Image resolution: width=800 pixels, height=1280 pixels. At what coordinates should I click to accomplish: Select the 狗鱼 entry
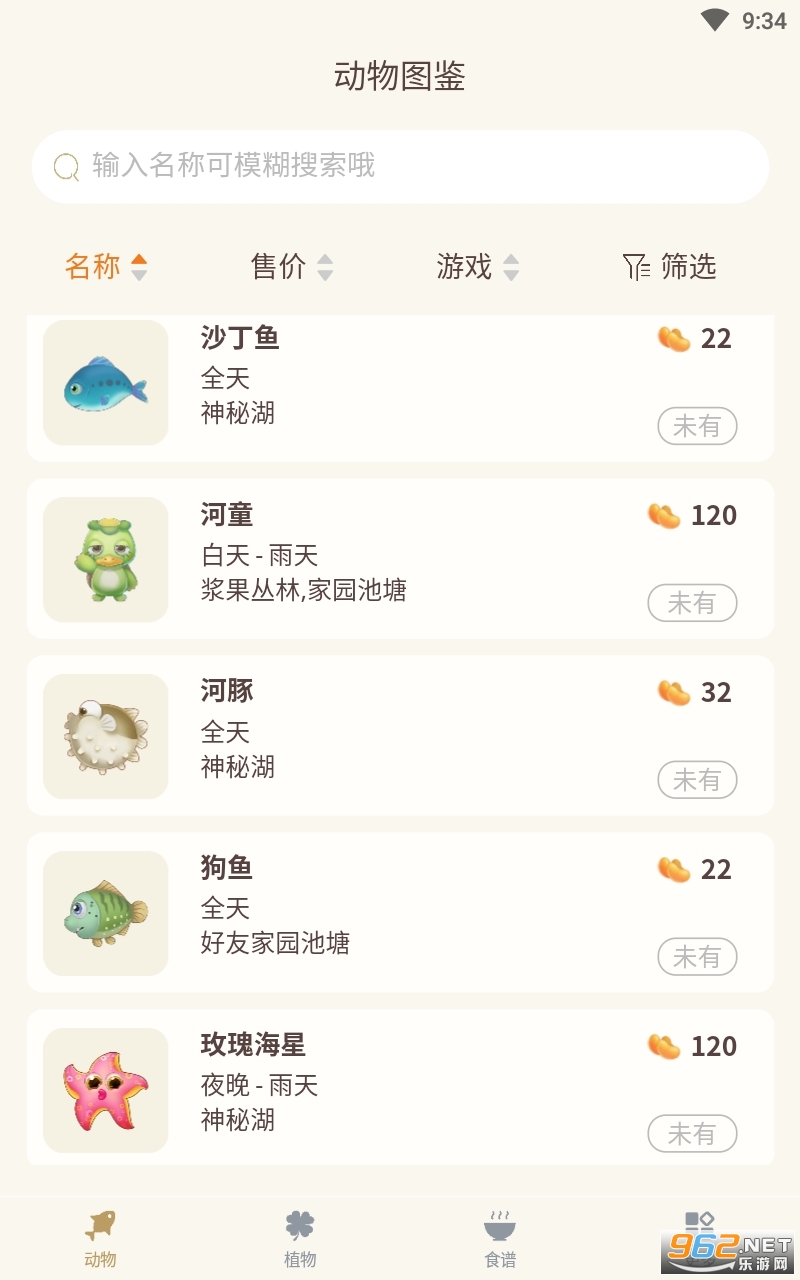(x=400, y=912)
